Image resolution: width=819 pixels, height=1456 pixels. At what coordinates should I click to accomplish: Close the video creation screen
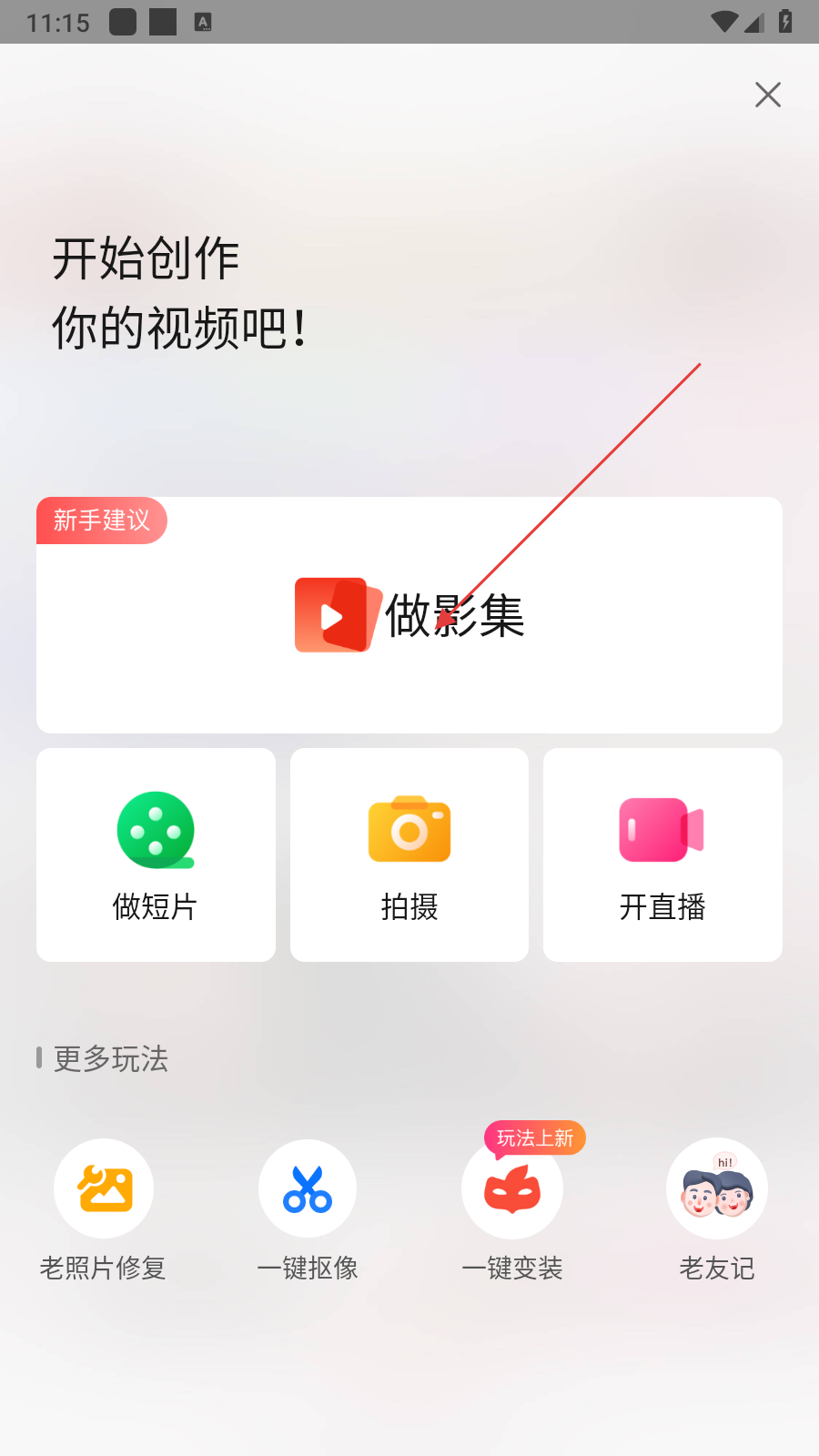(x=767, y=95)
